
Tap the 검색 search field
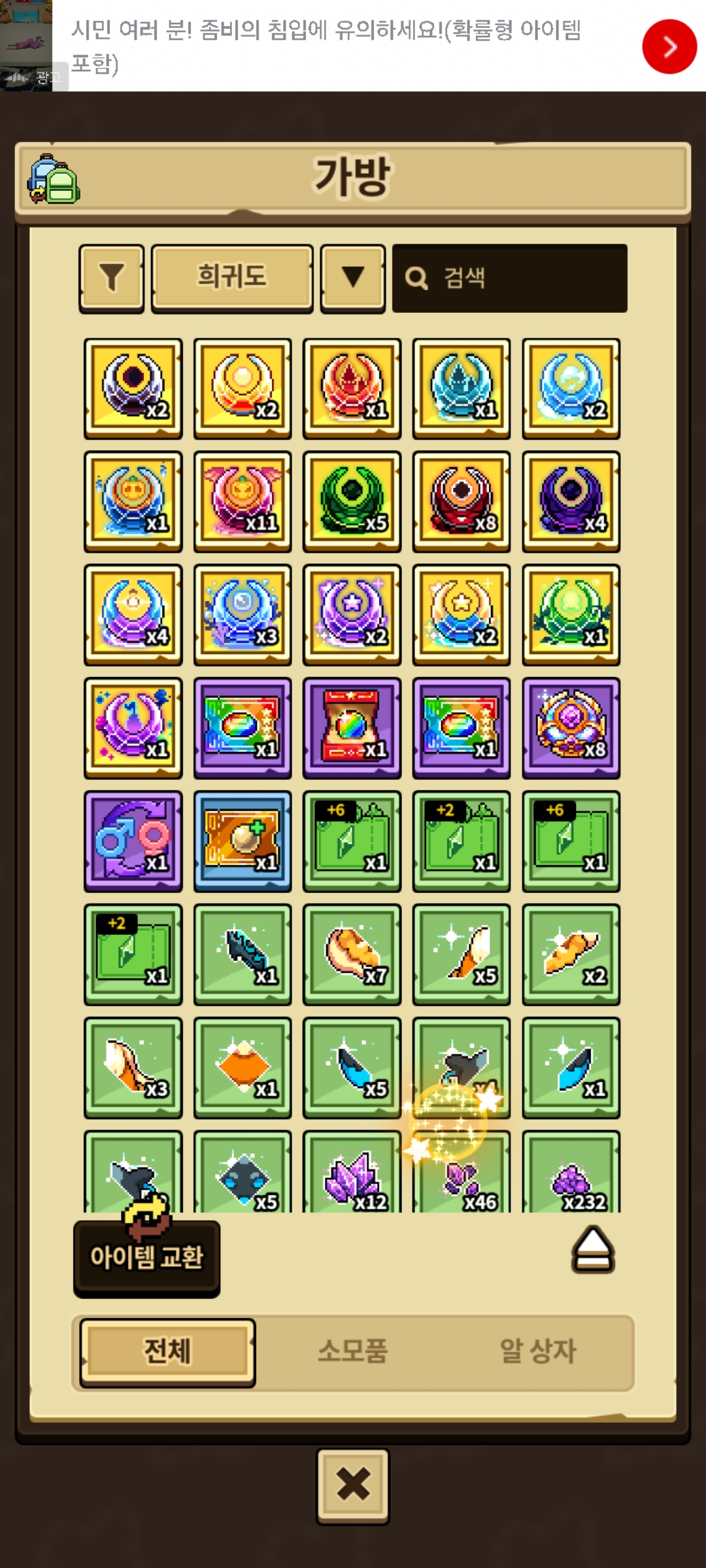[510, 278]
